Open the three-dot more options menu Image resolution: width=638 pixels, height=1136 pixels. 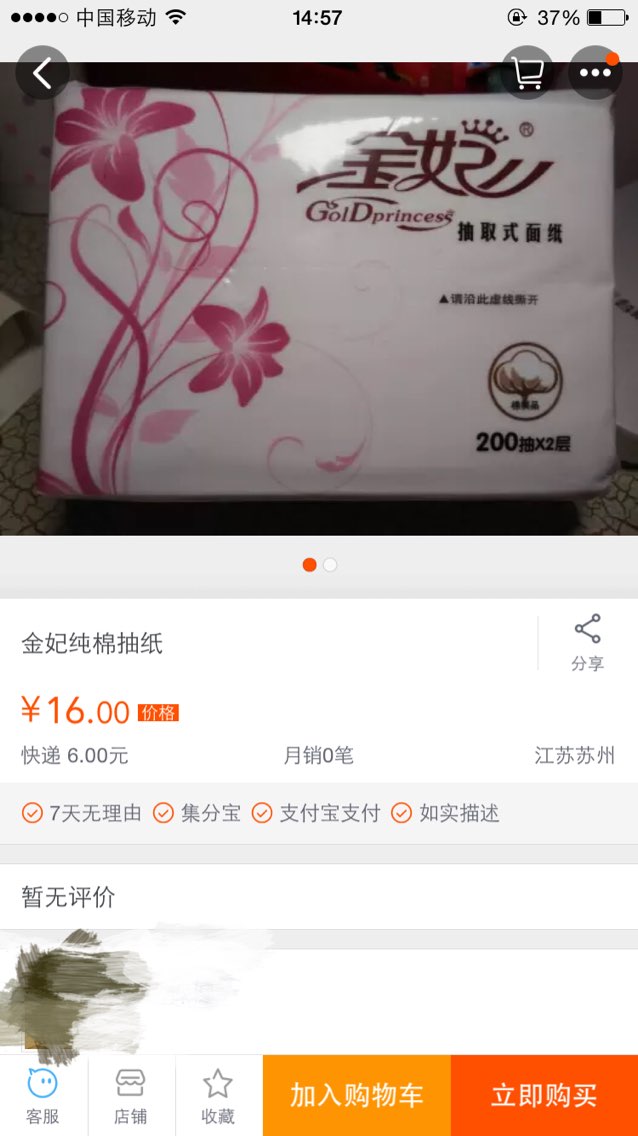click(595, 72)
